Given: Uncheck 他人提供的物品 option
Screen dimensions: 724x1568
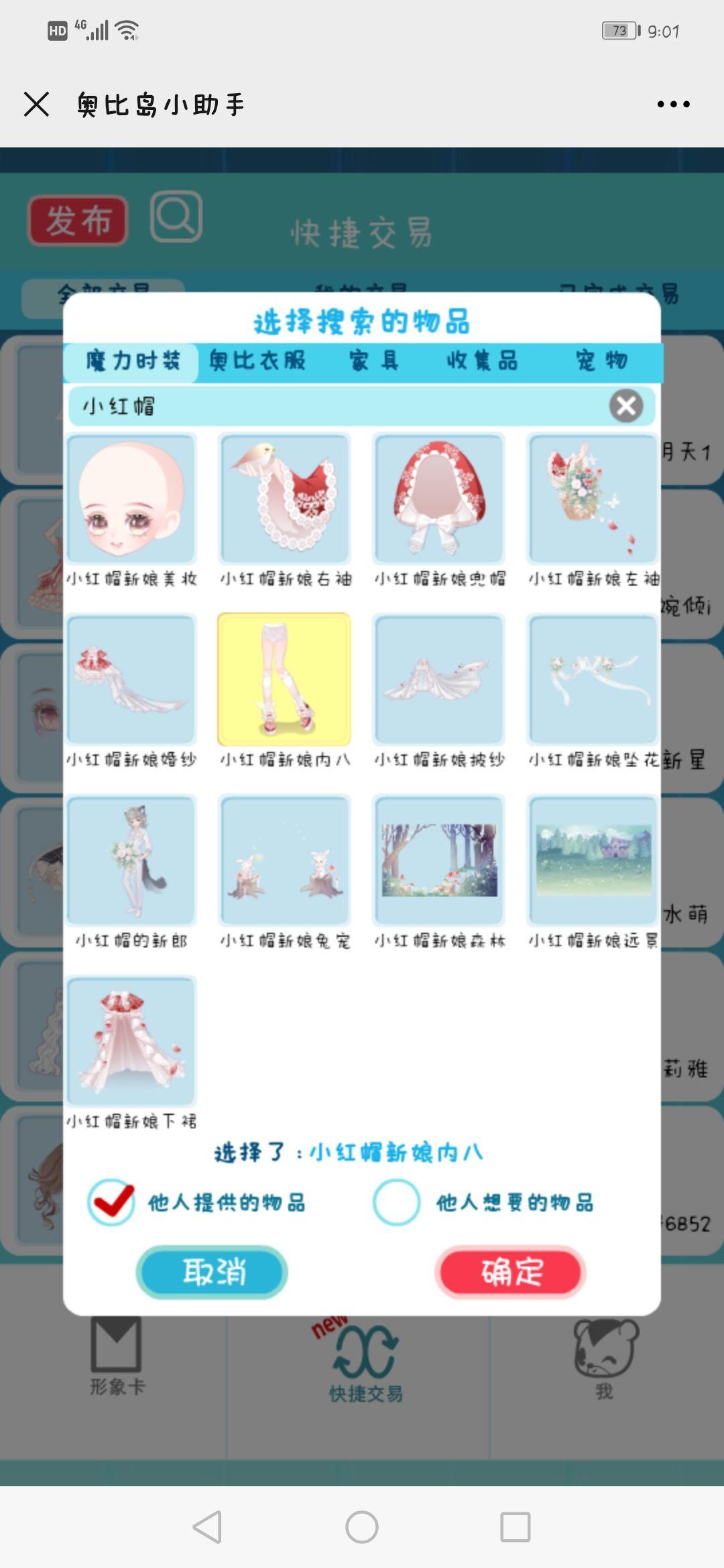Looking at the screenshot, I should pos(111,1202).
